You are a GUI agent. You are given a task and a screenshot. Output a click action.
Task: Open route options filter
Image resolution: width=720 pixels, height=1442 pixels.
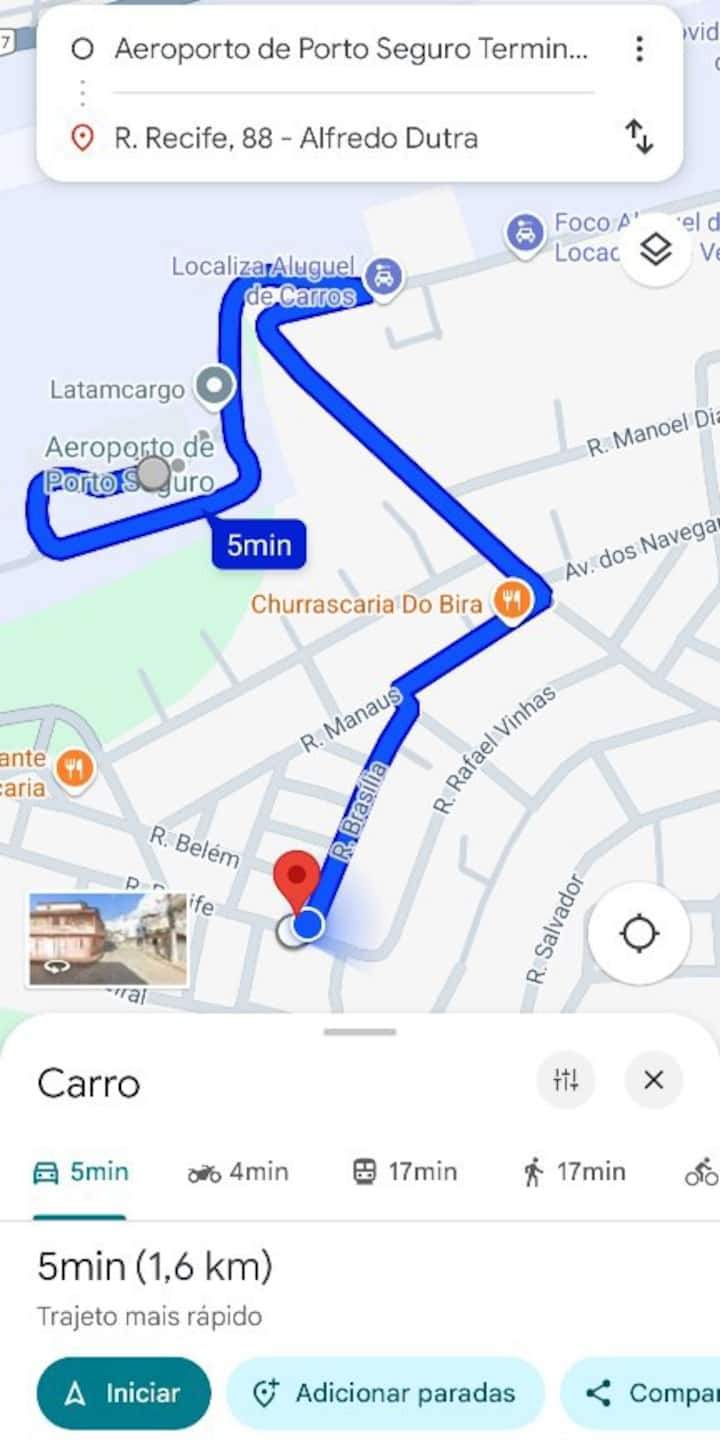tap(566, 1080)
